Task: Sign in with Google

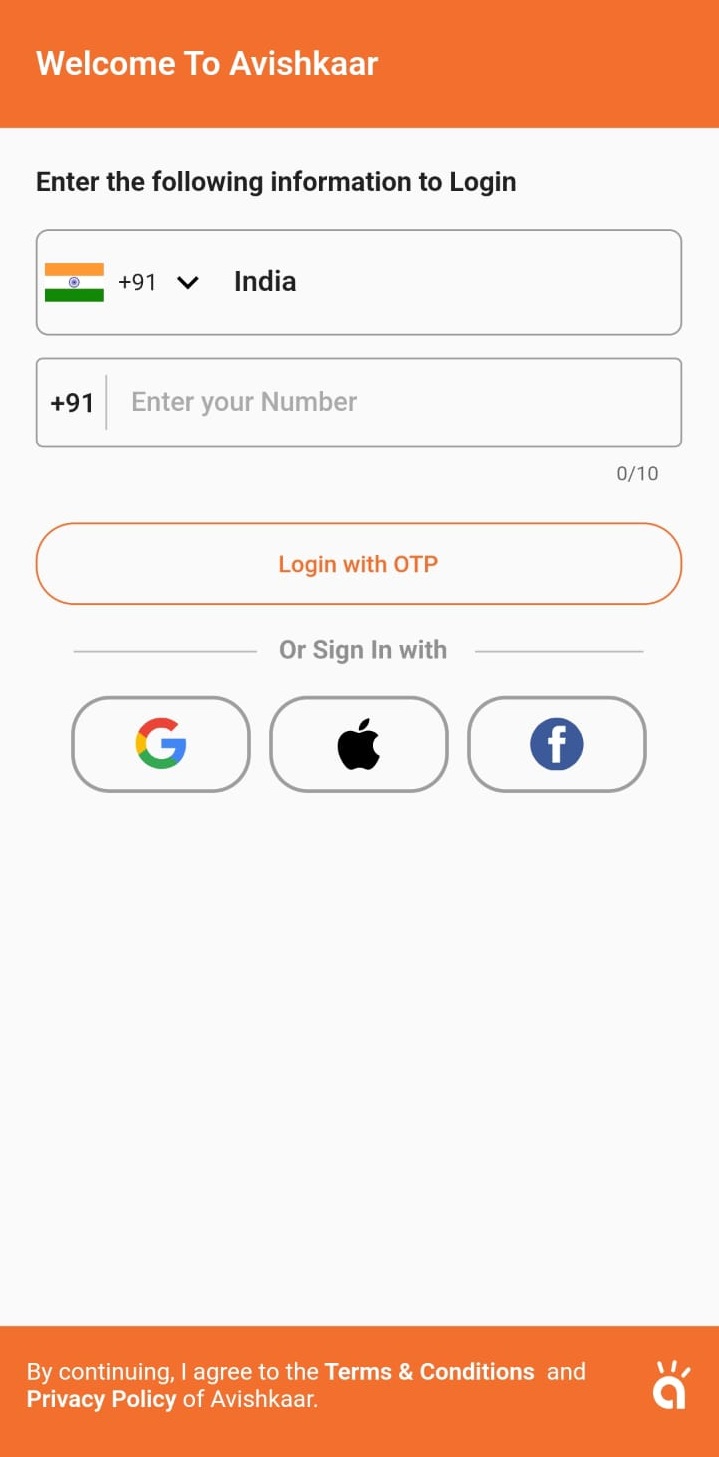Action: coord(161,744)
